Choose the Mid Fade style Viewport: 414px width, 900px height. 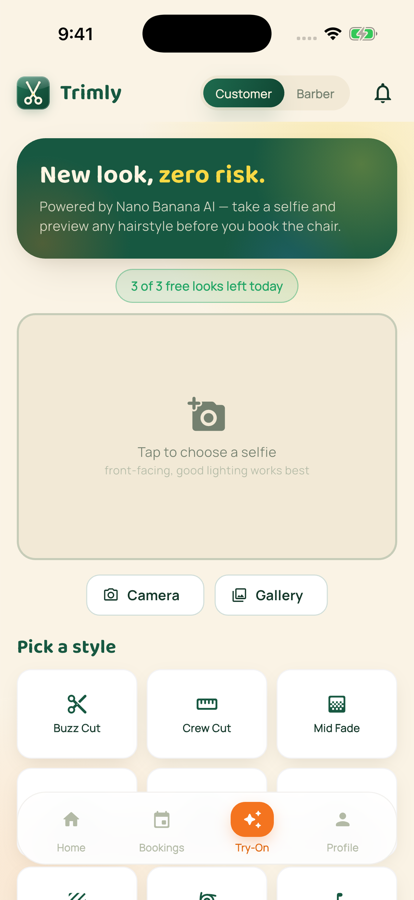[x=336, y=714]
